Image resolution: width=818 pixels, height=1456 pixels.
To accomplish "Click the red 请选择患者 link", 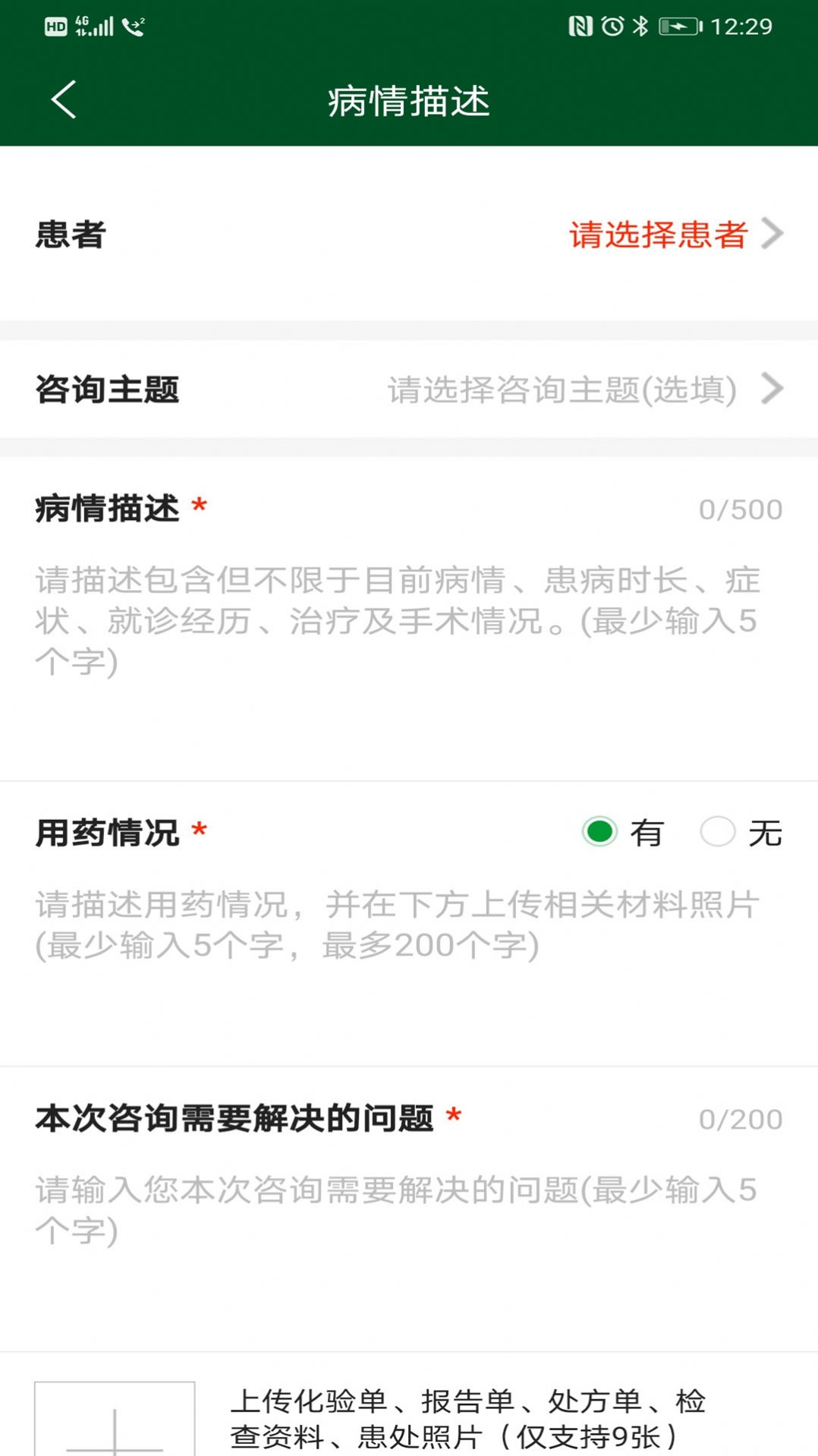I will coord(658,235).
